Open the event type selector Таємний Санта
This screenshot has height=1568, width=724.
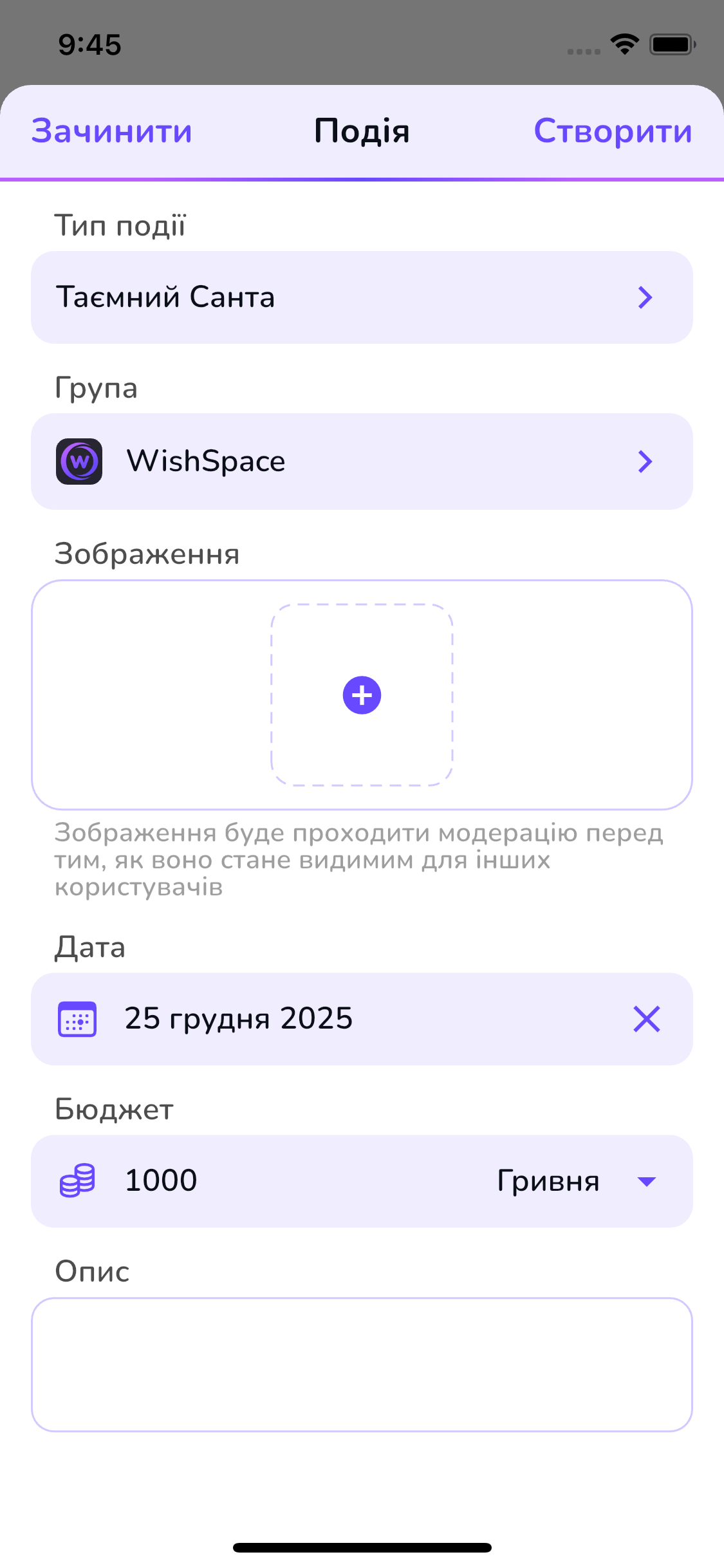tap(362, 297)
